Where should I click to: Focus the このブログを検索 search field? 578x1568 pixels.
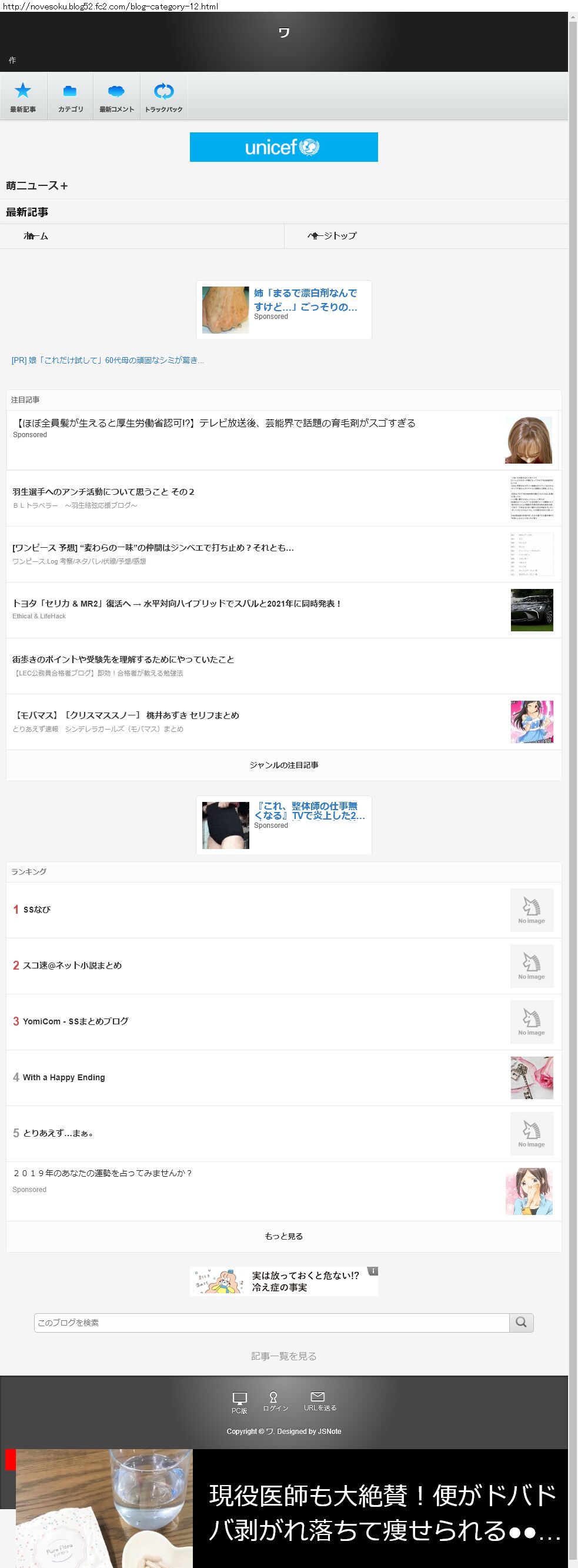[x=272, y=1323]
